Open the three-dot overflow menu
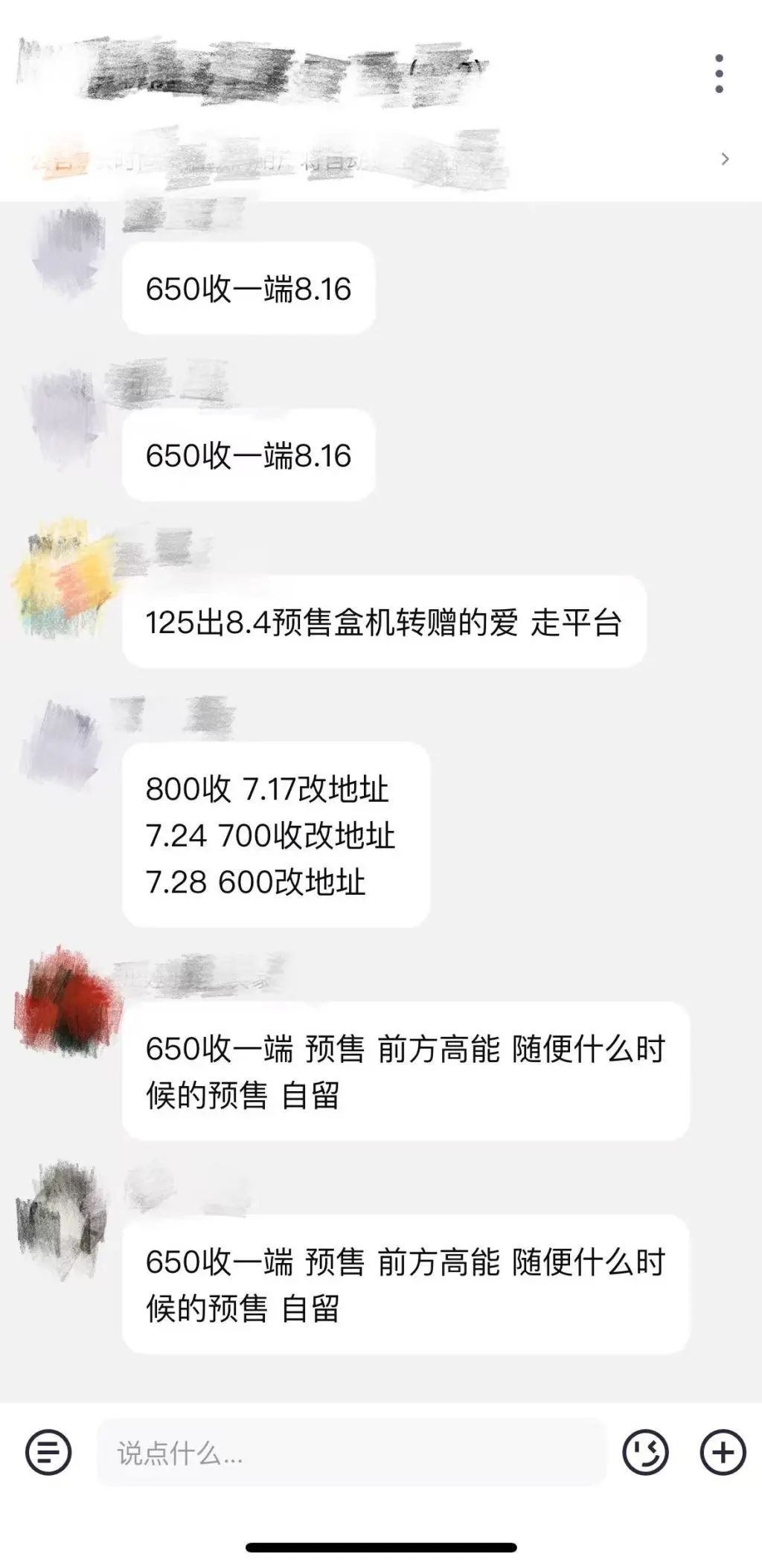 718,74
